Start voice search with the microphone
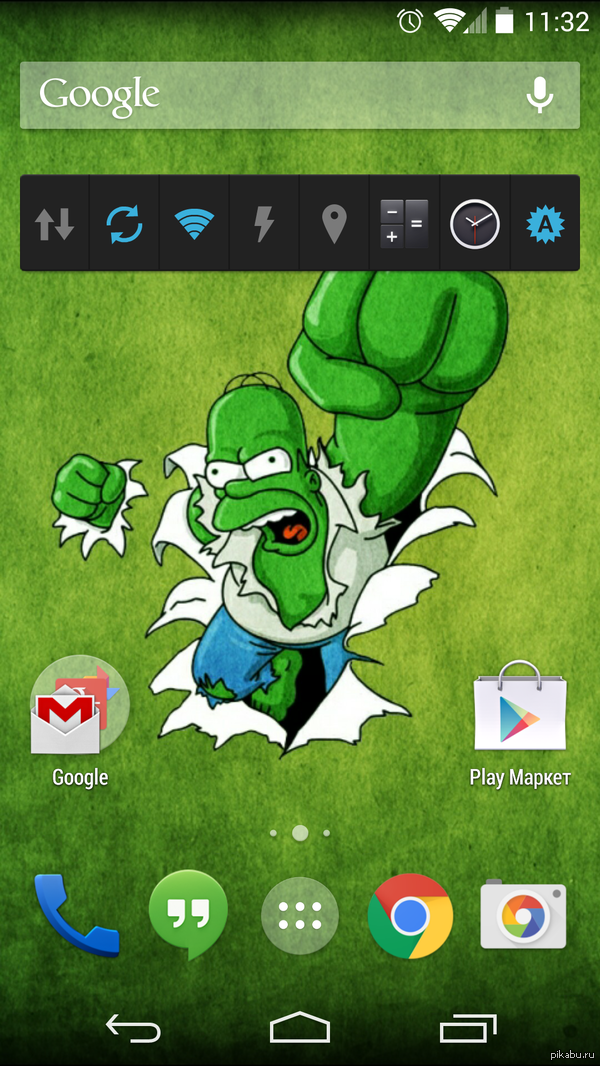 (x=540, y=95)
